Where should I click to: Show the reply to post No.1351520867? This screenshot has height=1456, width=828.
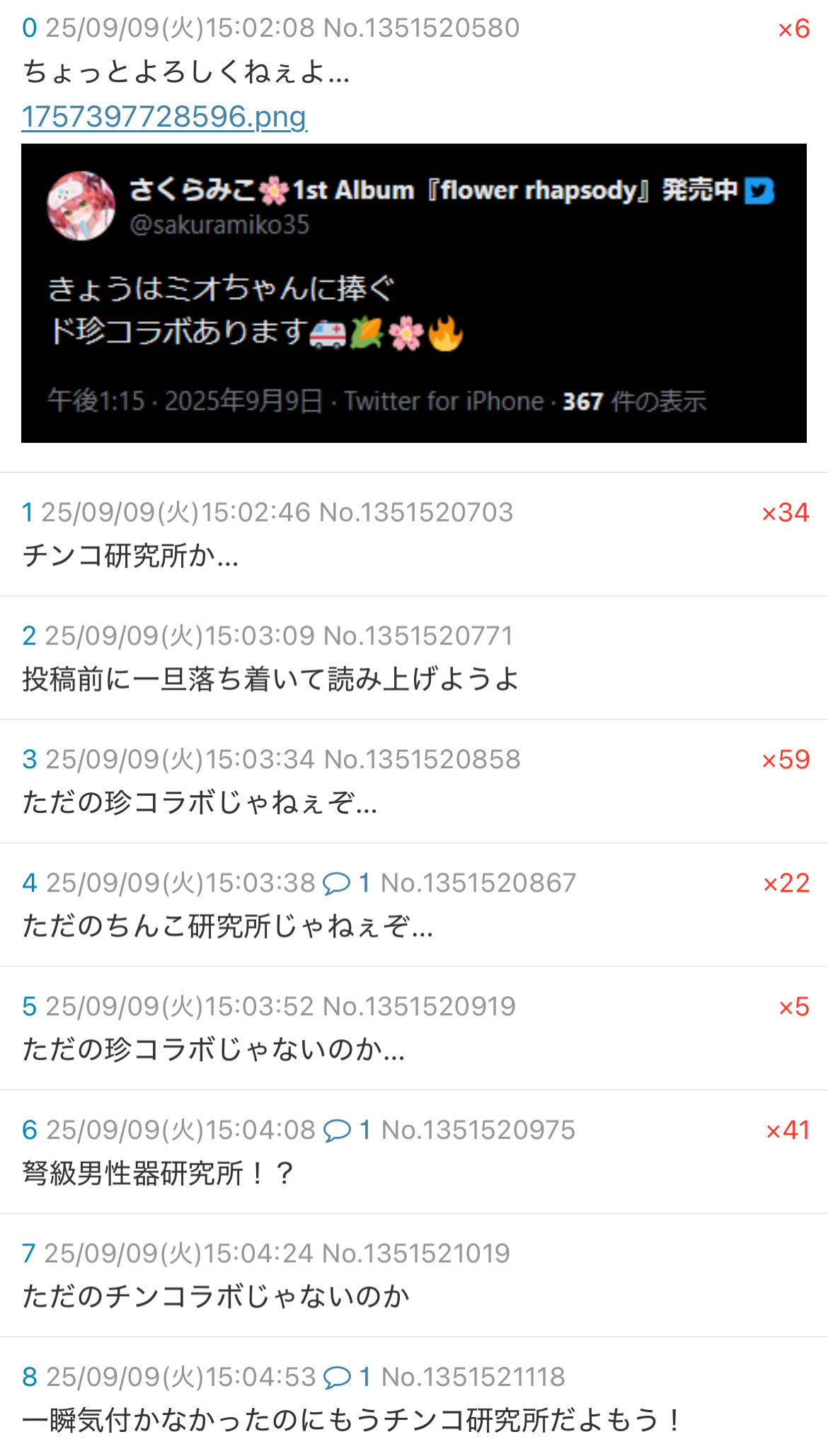[346, 883]
